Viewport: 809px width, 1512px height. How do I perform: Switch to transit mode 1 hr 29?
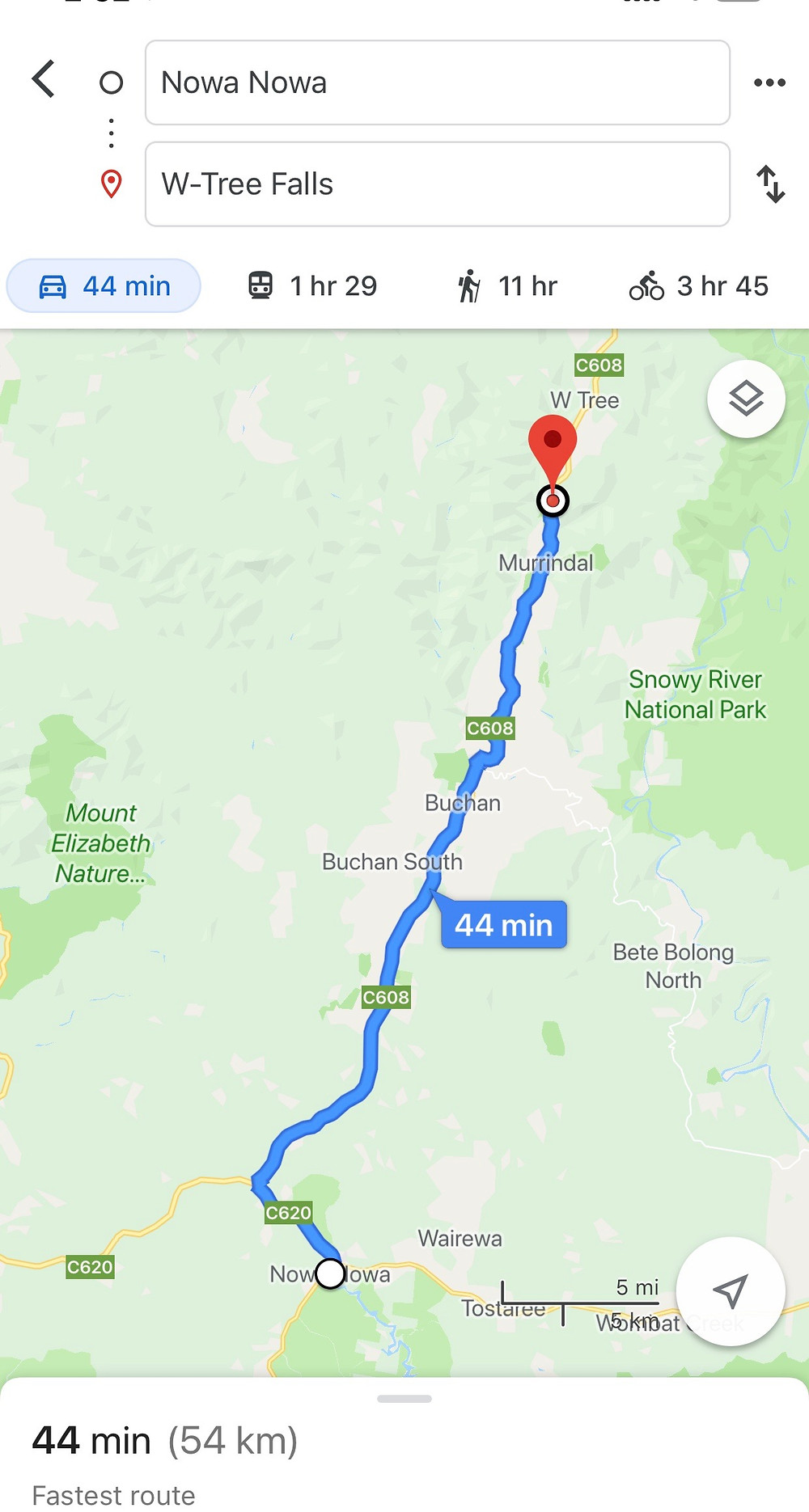[x=312, y=286]
